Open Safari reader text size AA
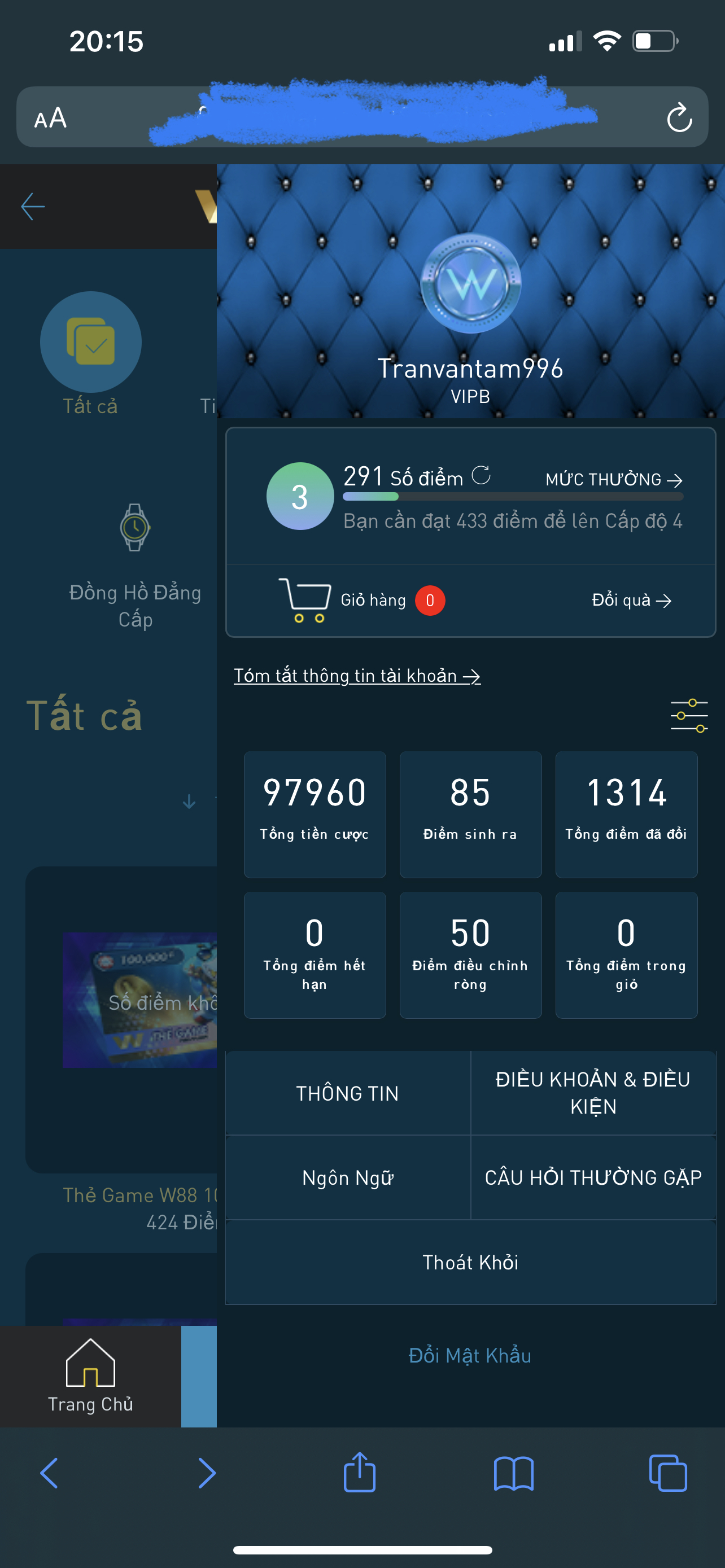The height and width of the screenshot is (1568, 725). point(50,117)
